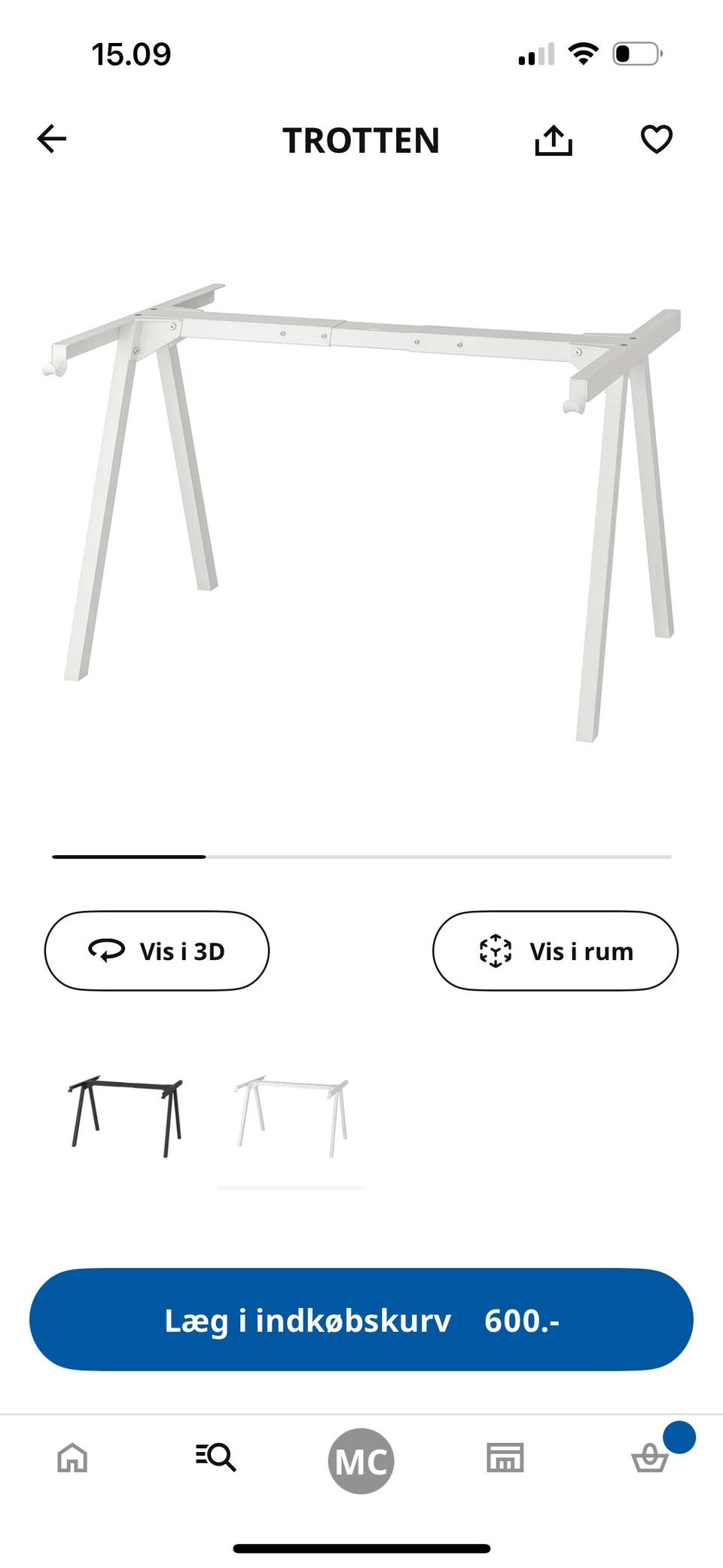Go to the IKEA home screen icon
Image resolution: width=723 pixels, height=1568 pixels.
(72, 1459)
